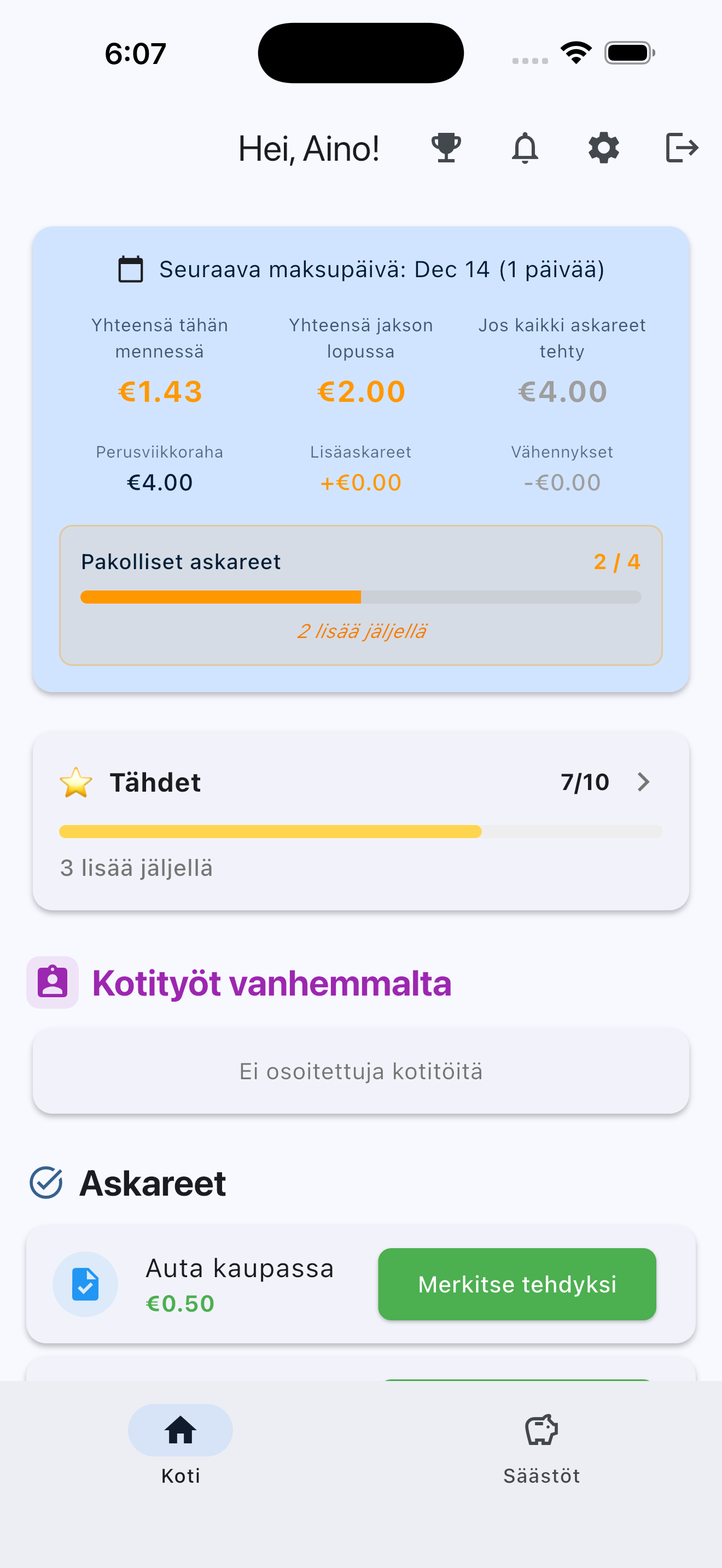Click the home icon in the bottom bar
The height and width of the screenshot is (1568, 722).
180,1431
